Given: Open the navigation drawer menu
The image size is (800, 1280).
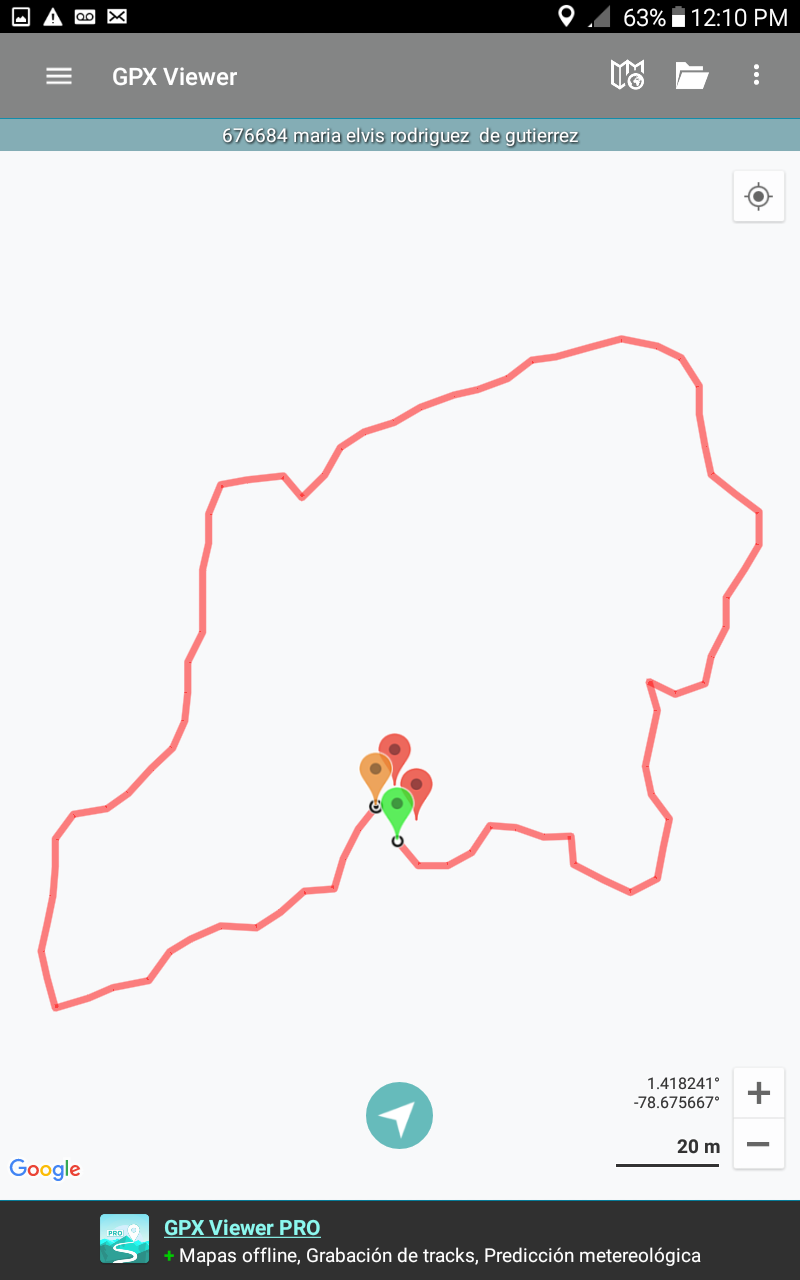Looking at the screenshot, I should click(x=59, y=76).
